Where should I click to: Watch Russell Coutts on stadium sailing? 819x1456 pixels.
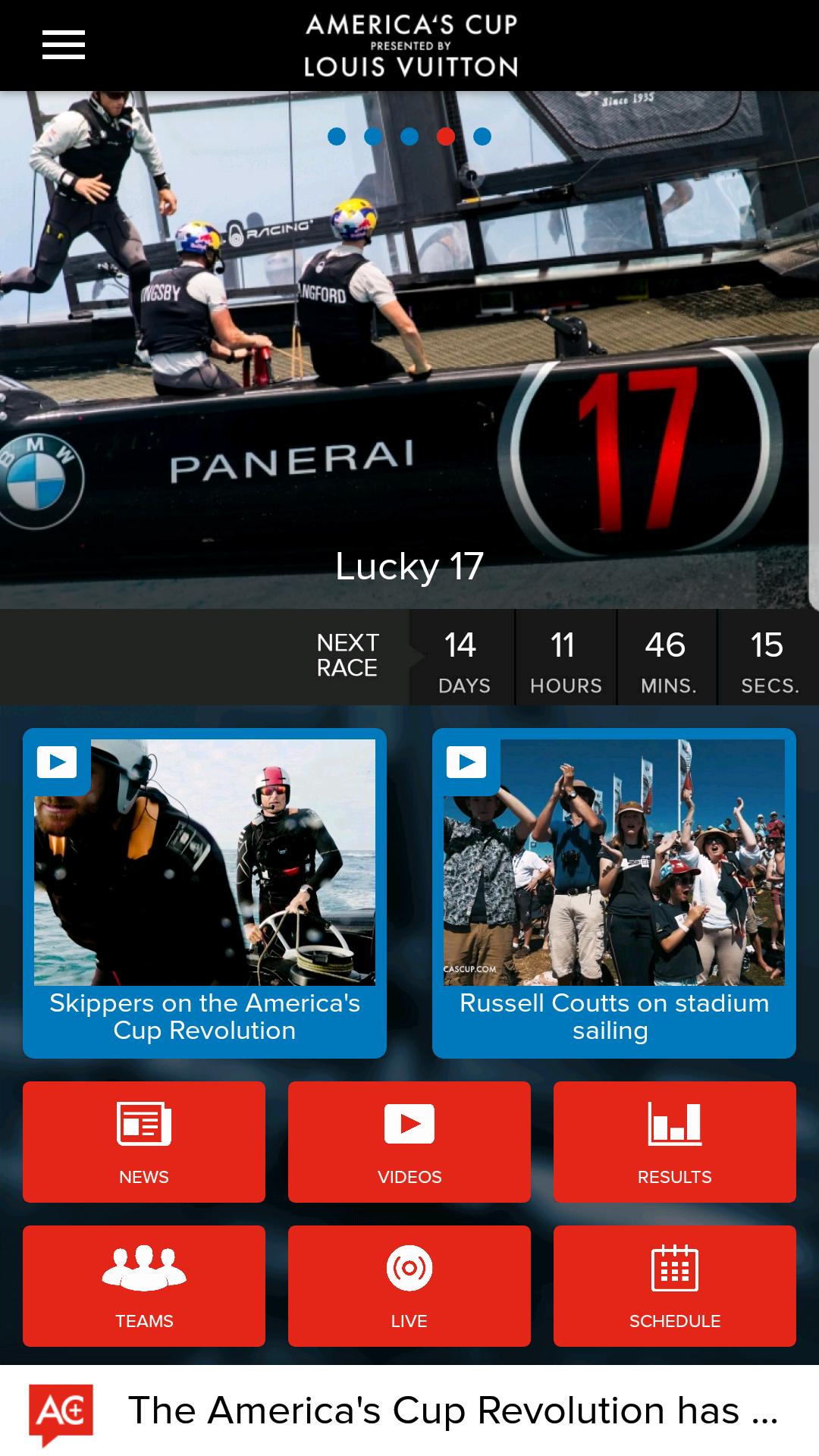point(613,892)
